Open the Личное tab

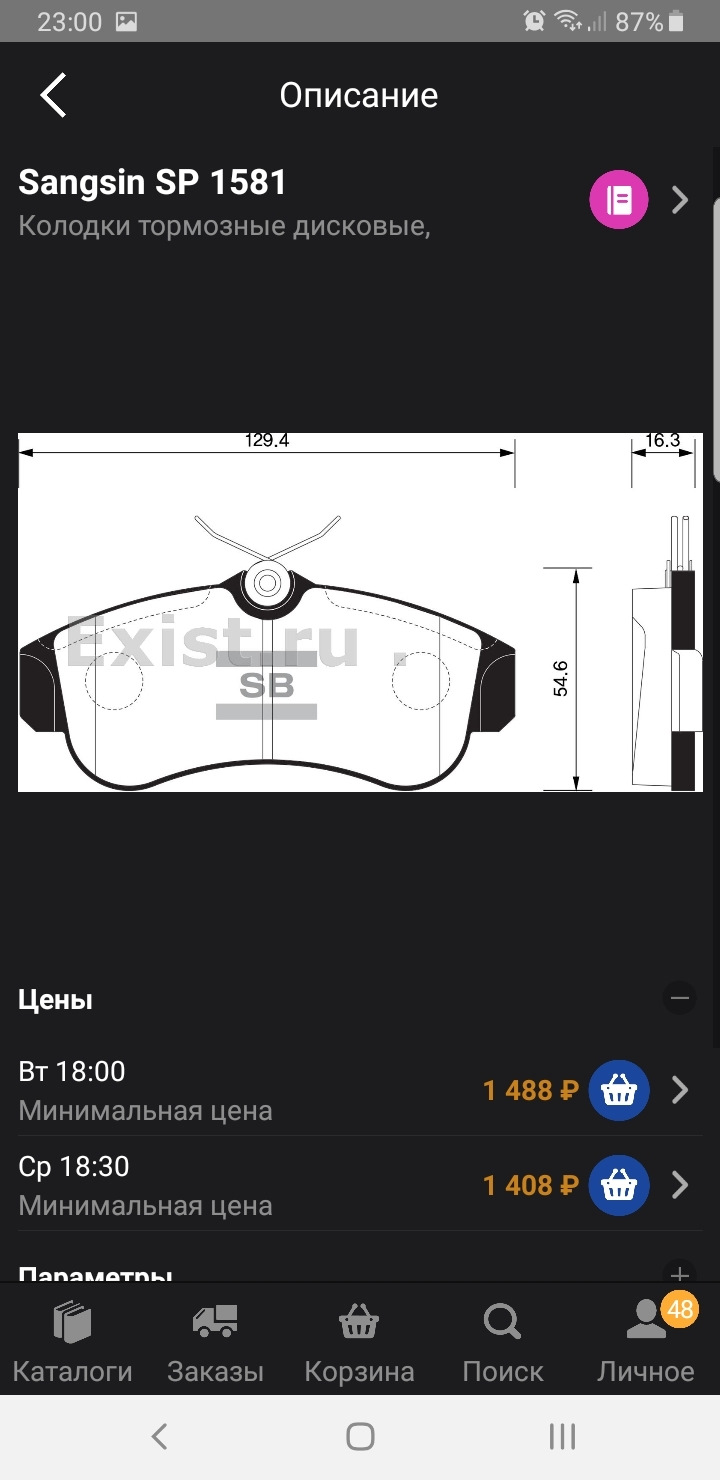646,1342
